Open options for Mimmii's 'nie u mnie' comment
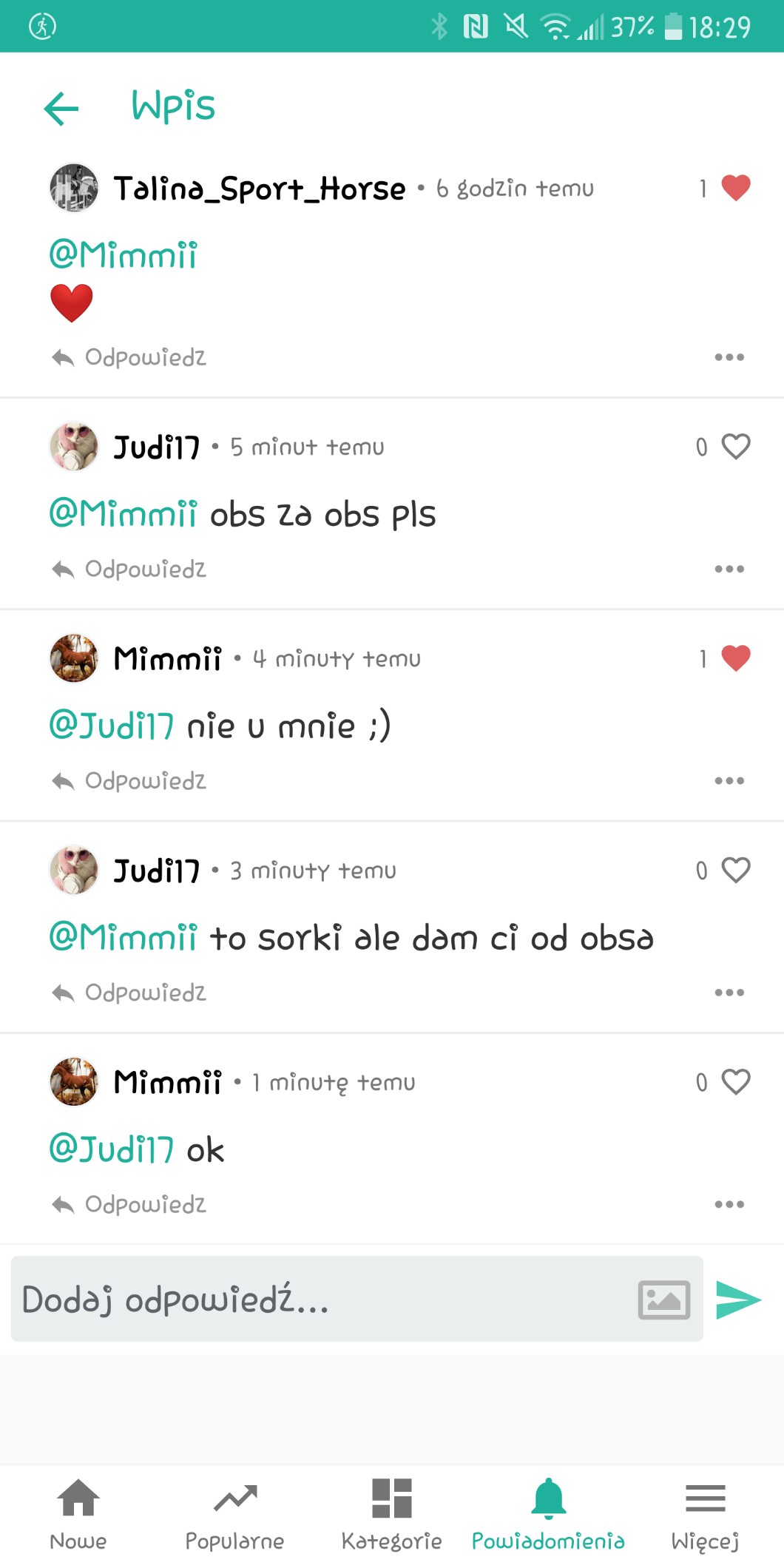784x1568 pixels. [x=729, y=781]
